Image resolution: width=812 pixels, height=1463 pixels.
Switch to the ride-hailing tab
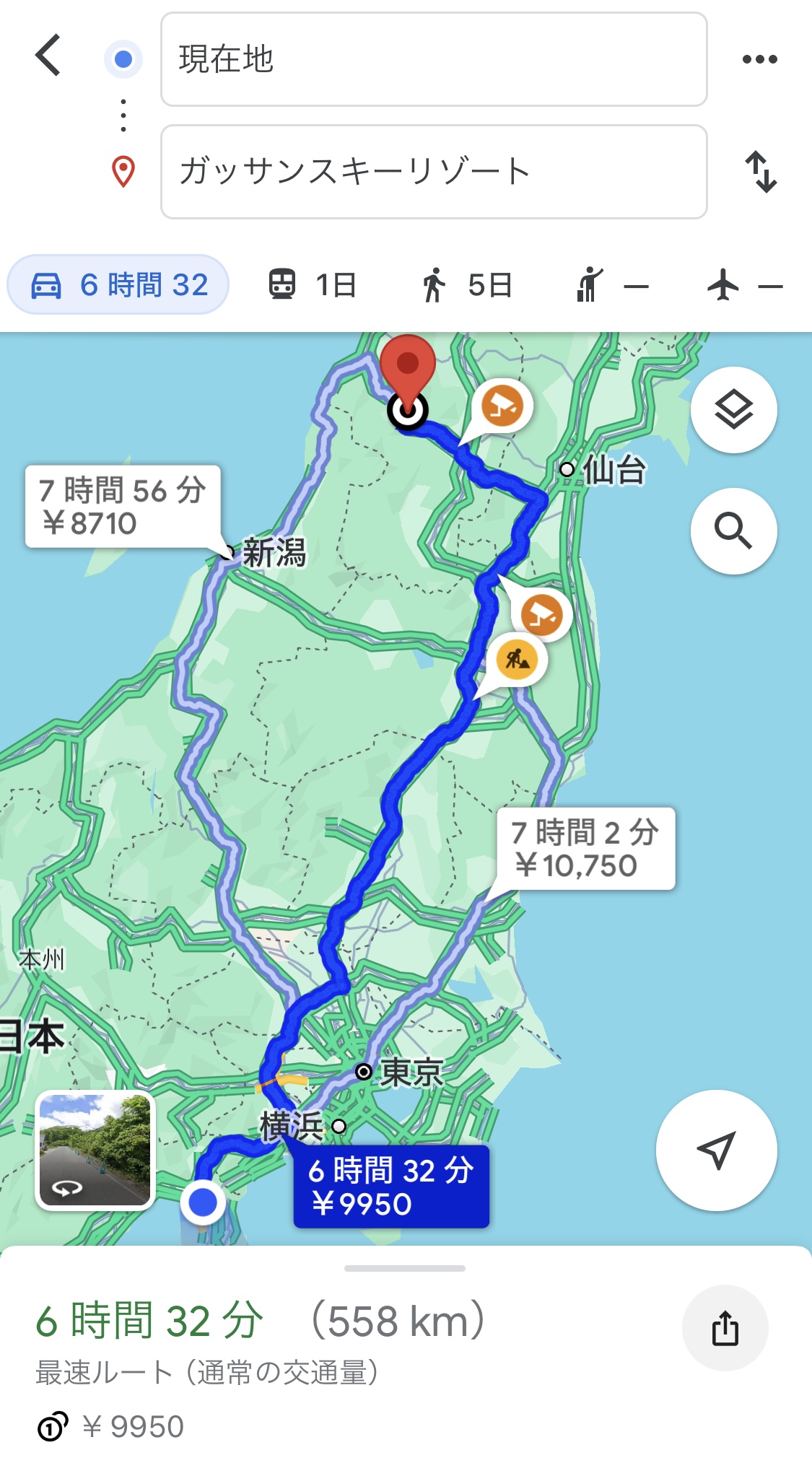(612, 284)
